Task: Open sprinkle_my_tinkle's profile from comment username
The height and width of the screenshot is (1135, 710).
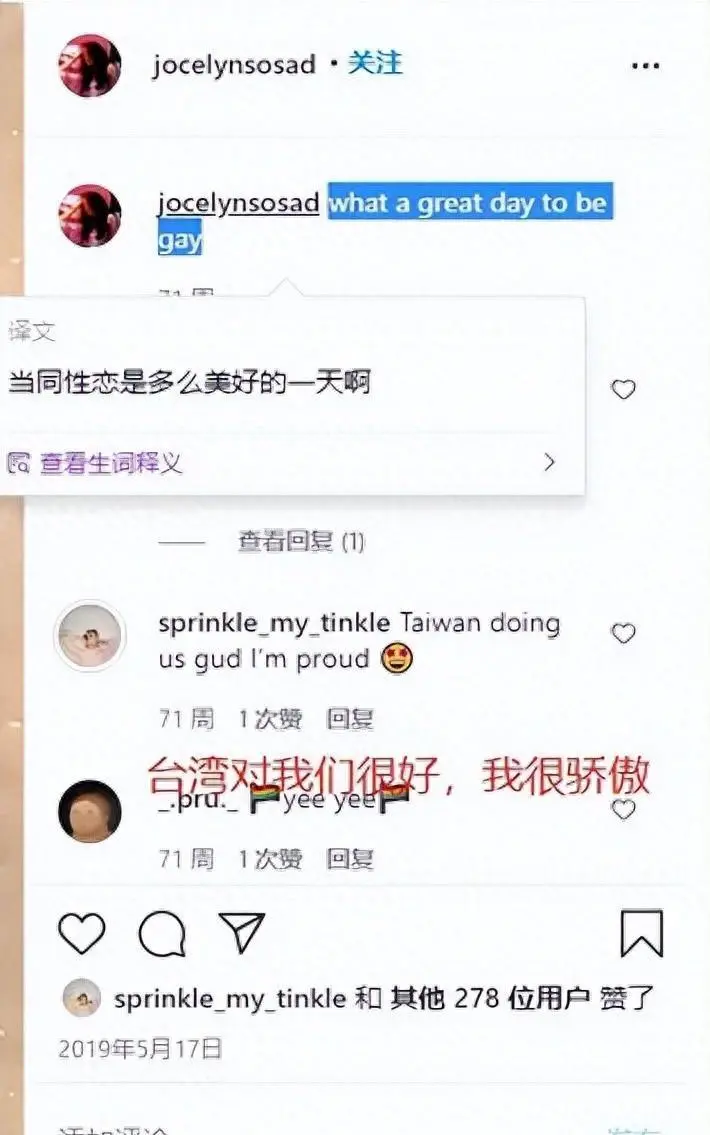Action: click(x=273, y=622)
